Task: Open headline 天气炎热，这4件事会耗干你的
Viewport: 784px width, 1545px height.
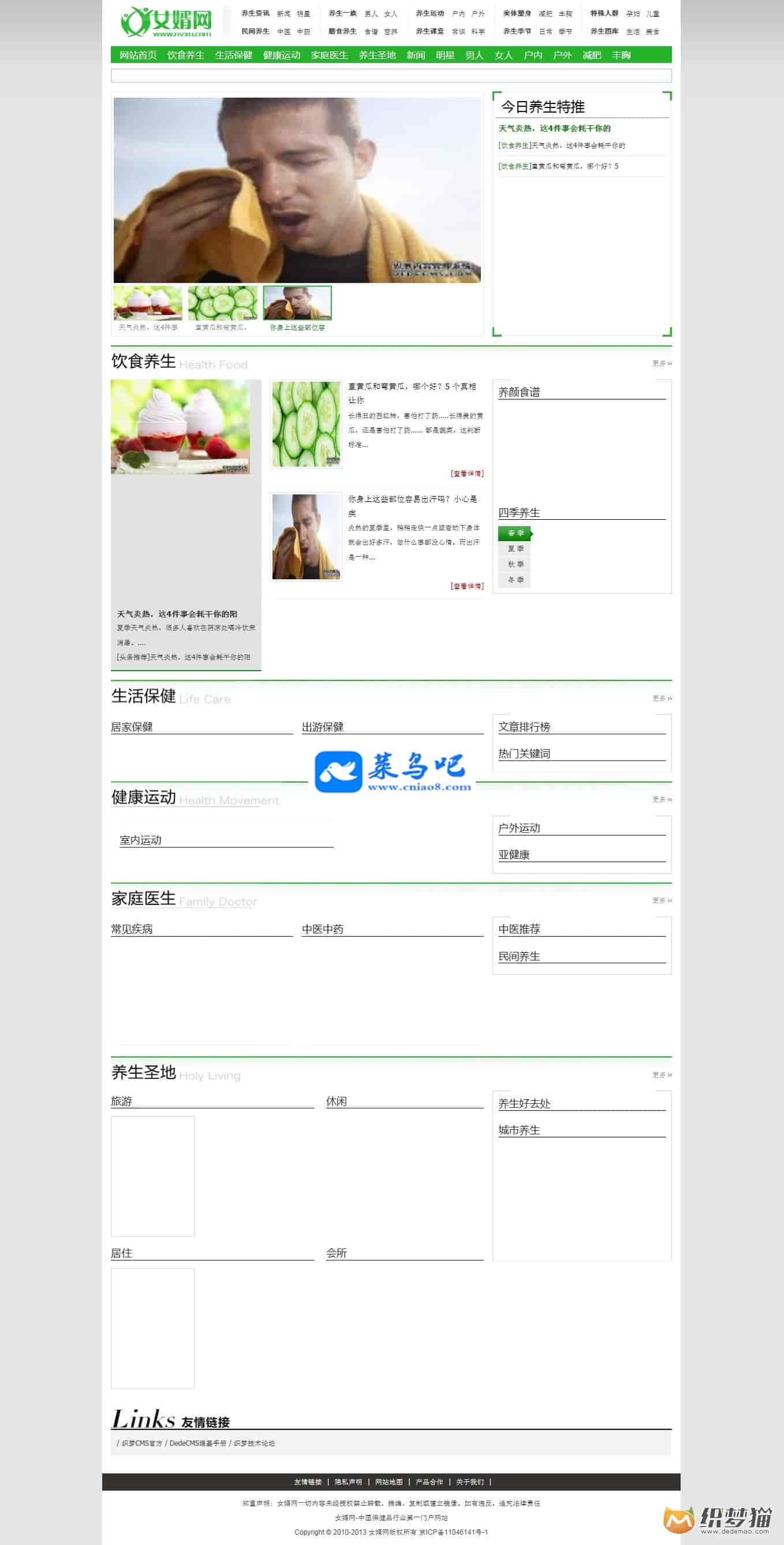Action: coord(554,128)
